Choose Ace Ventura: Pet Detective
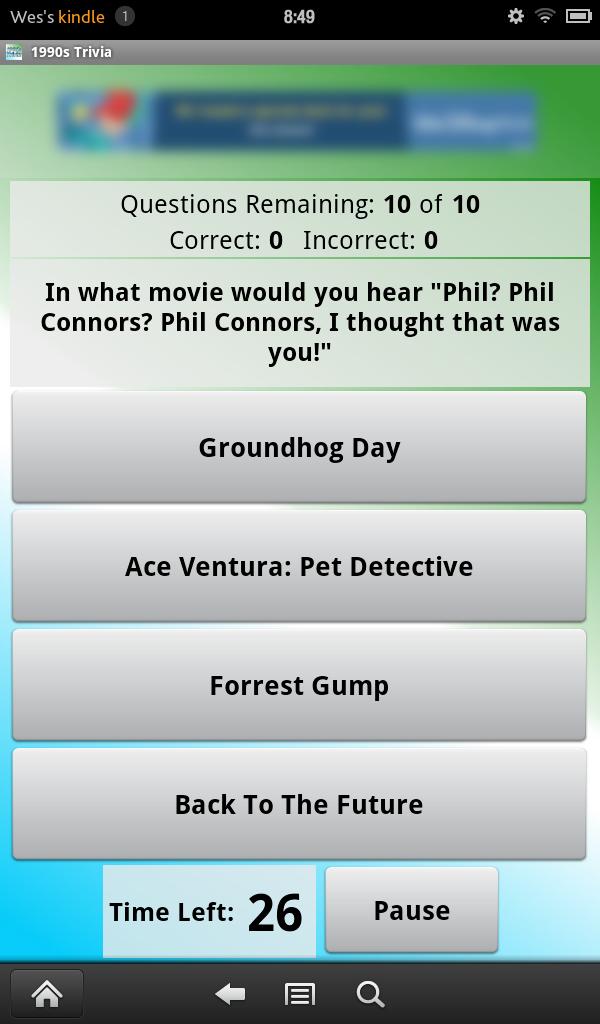The image size is (600, 1024). (299, 566)
